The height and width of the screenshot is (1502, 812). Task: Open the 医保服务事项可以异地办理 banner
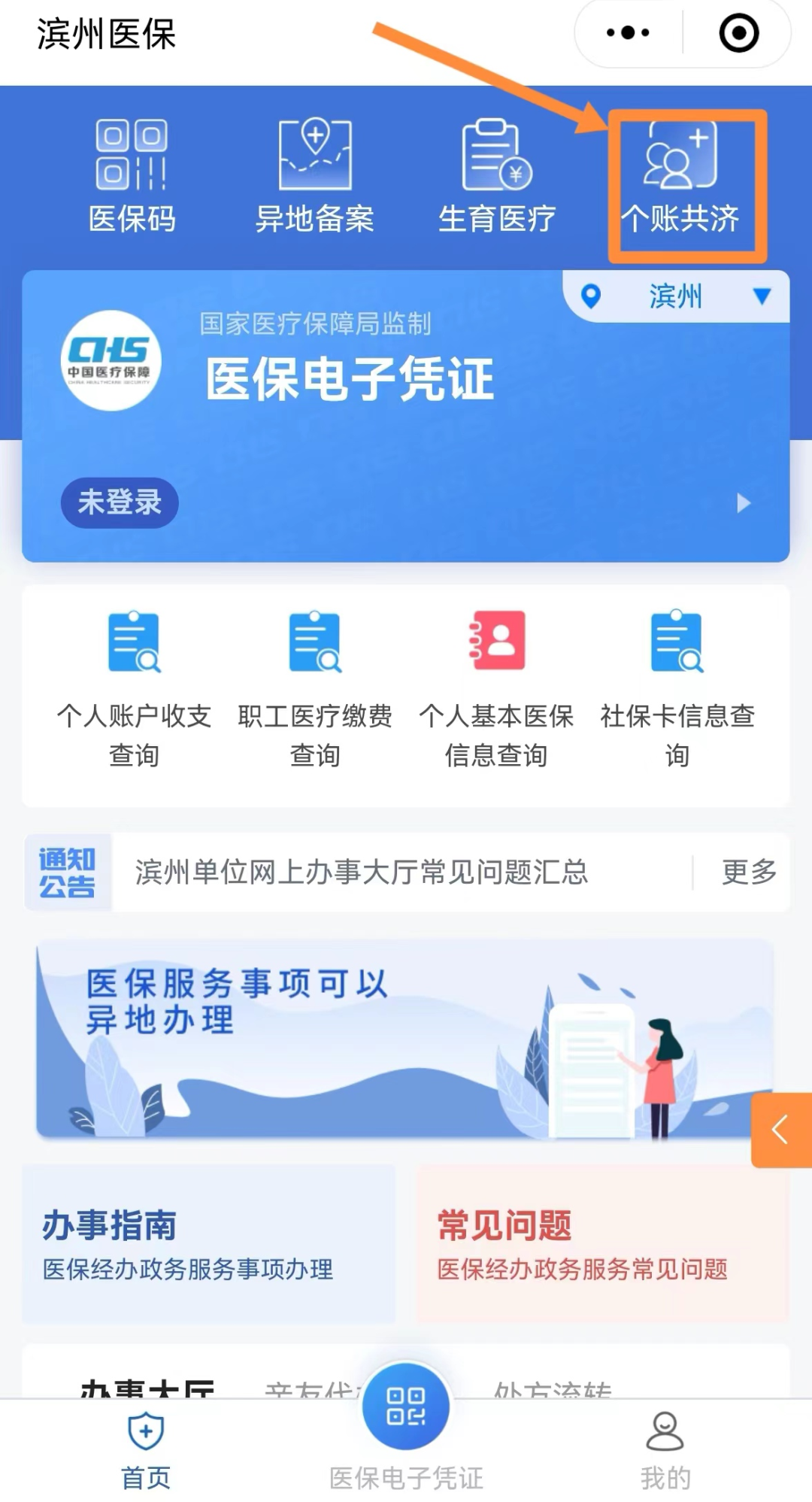(x=405, y=1039)
